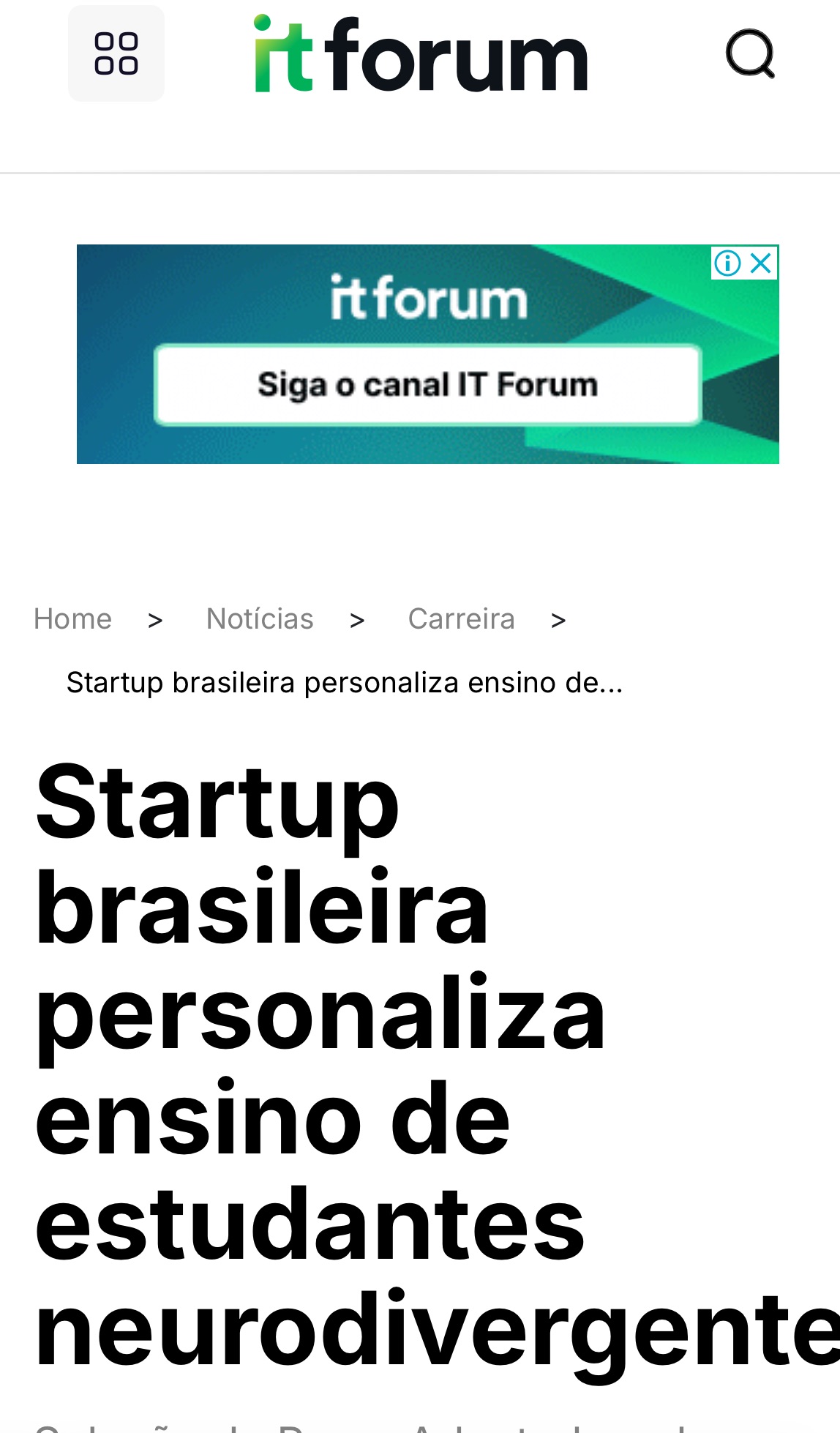The image size is (840, 1433).
Task: Open the Carreira breadcrumb link
Action: click(462, 619)
